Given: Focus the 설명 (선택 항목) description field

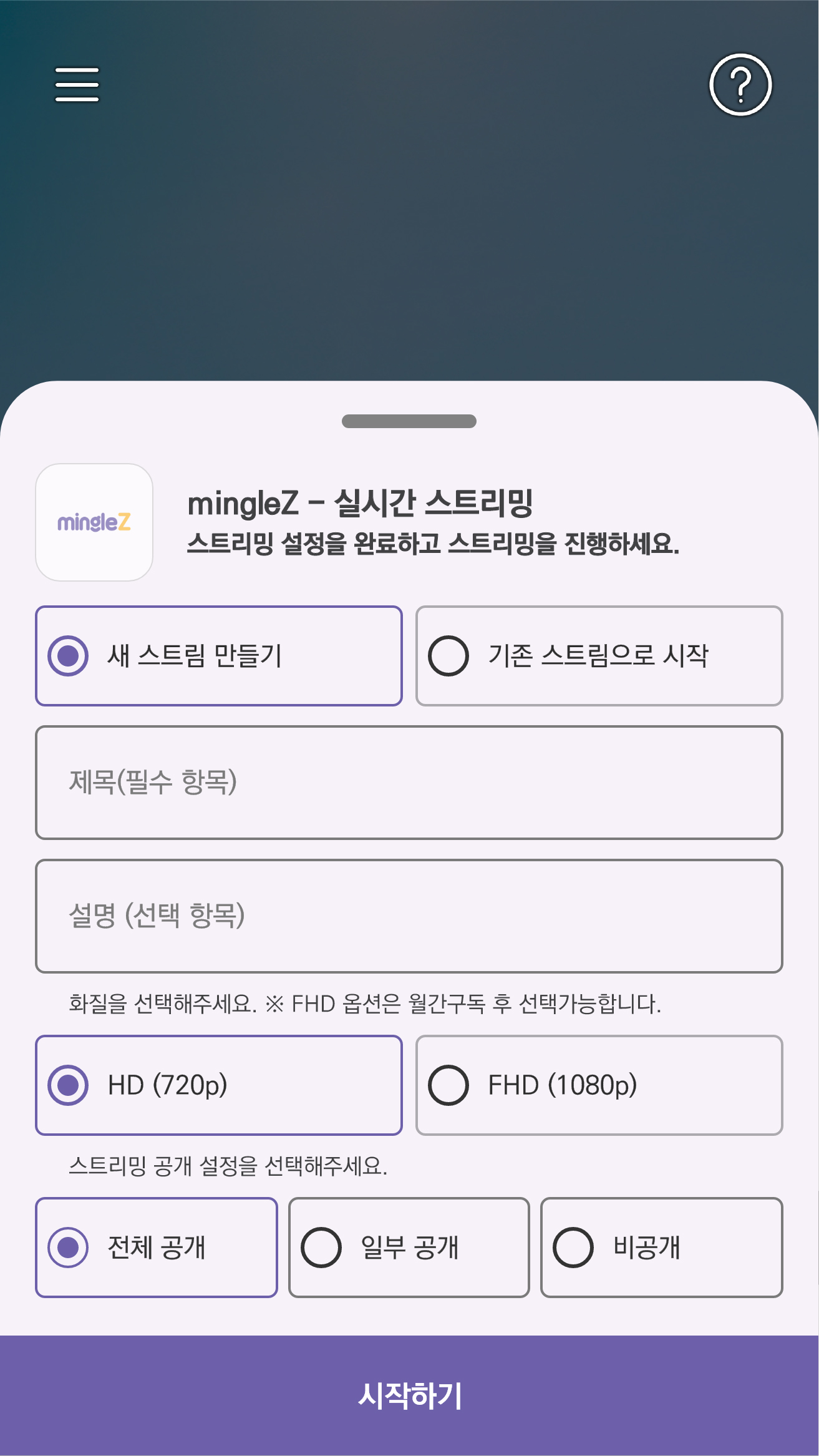Looking at the screenshot, I should tap(409, 916).
